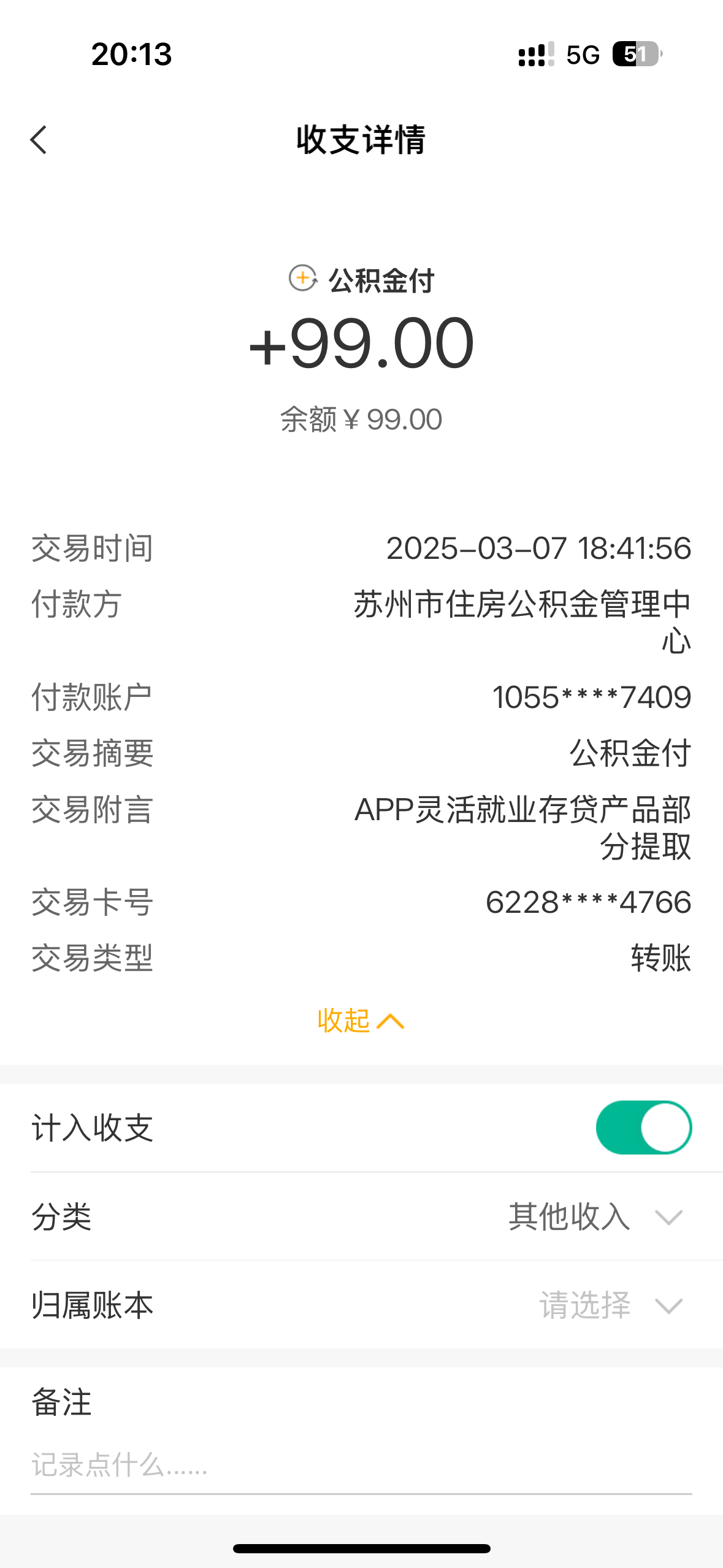Go back from the 收支详情 page
Screen dimensions: 723x1568
[39, 140]
